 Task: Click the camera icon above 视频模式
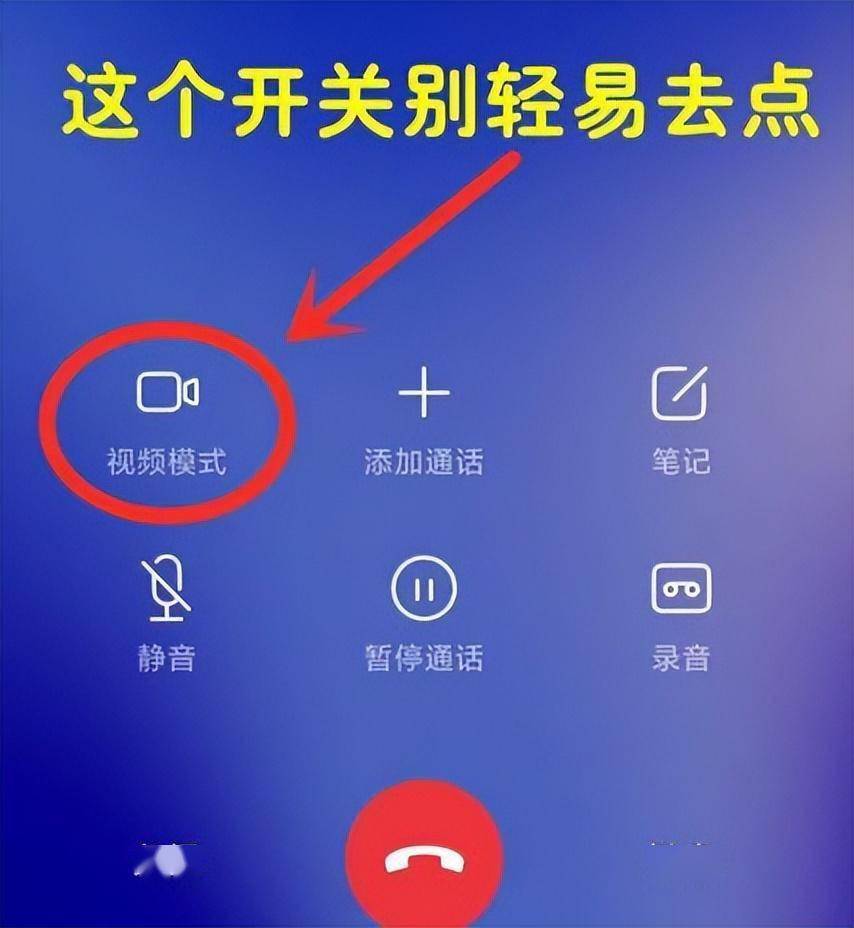168,393
